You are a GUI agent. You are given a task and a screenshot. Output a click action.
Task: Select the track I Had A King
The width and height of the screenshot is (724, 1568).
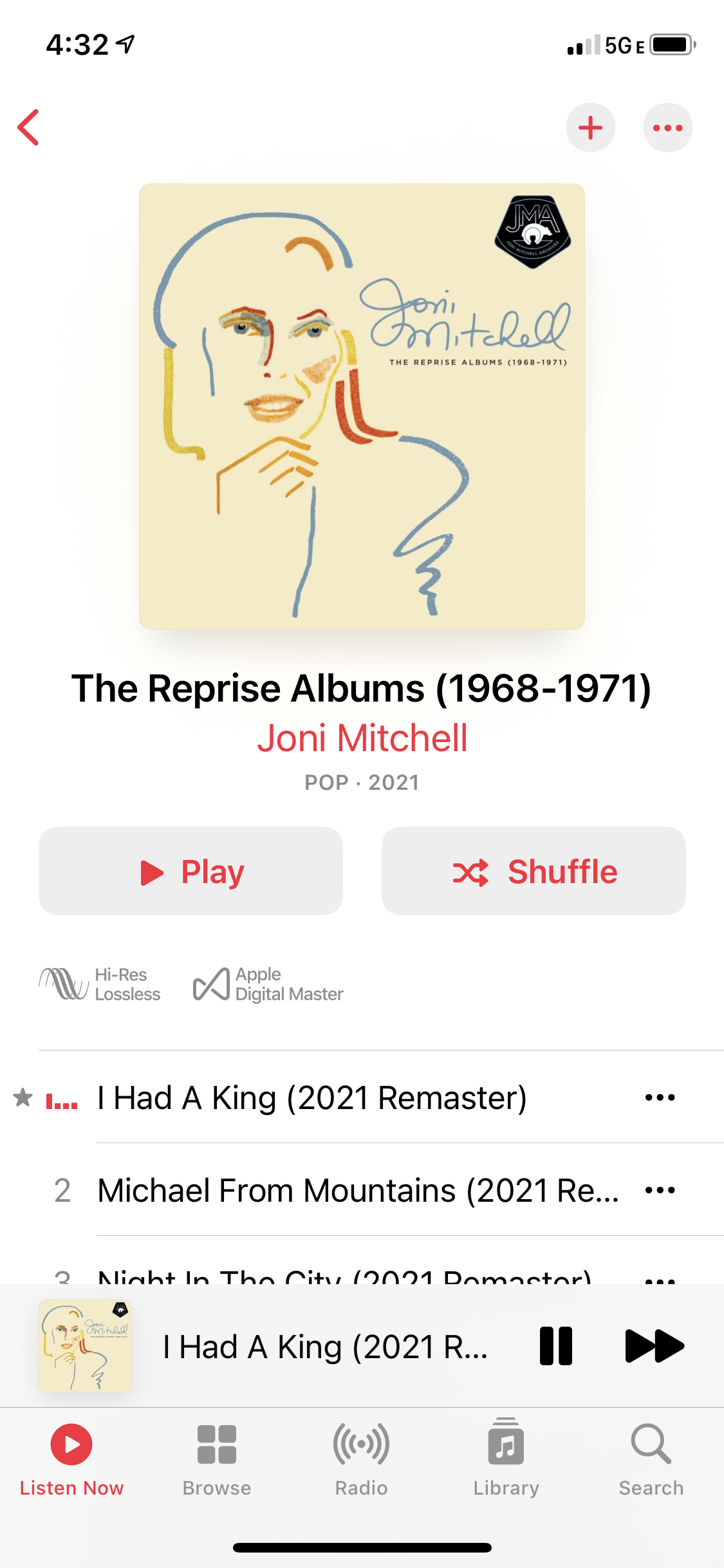[x=312, y=1097]
